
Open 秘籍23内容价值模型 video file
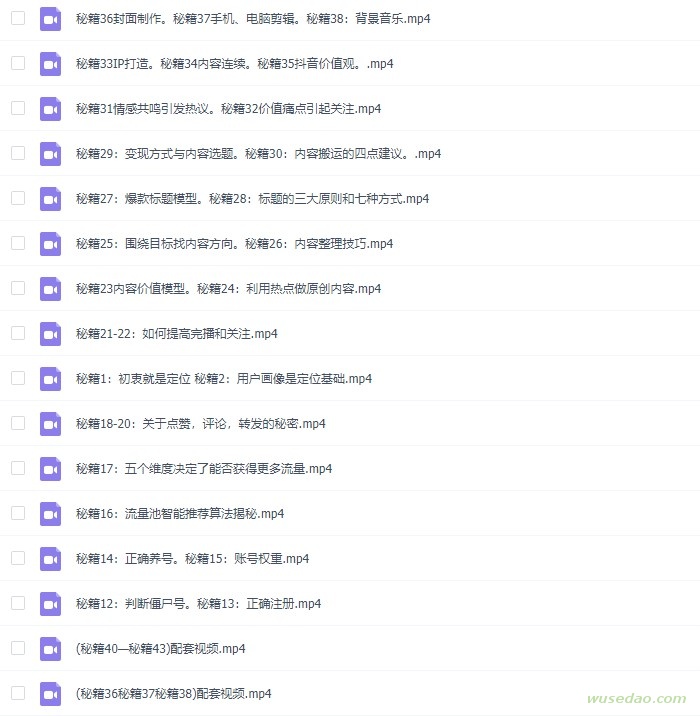tap(228, 288)
